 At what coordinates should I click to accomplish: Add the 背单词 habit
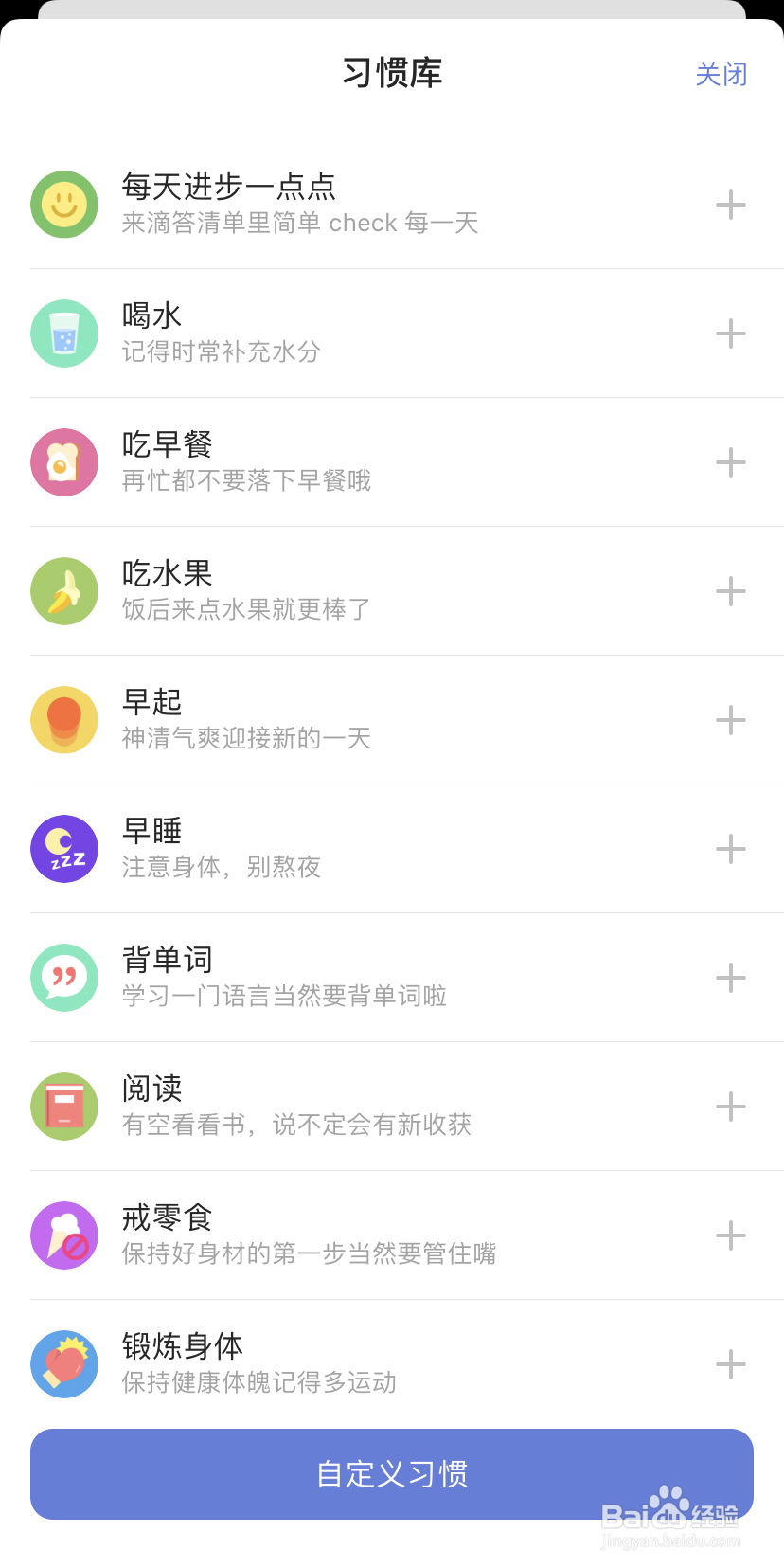tap(730, 978)
